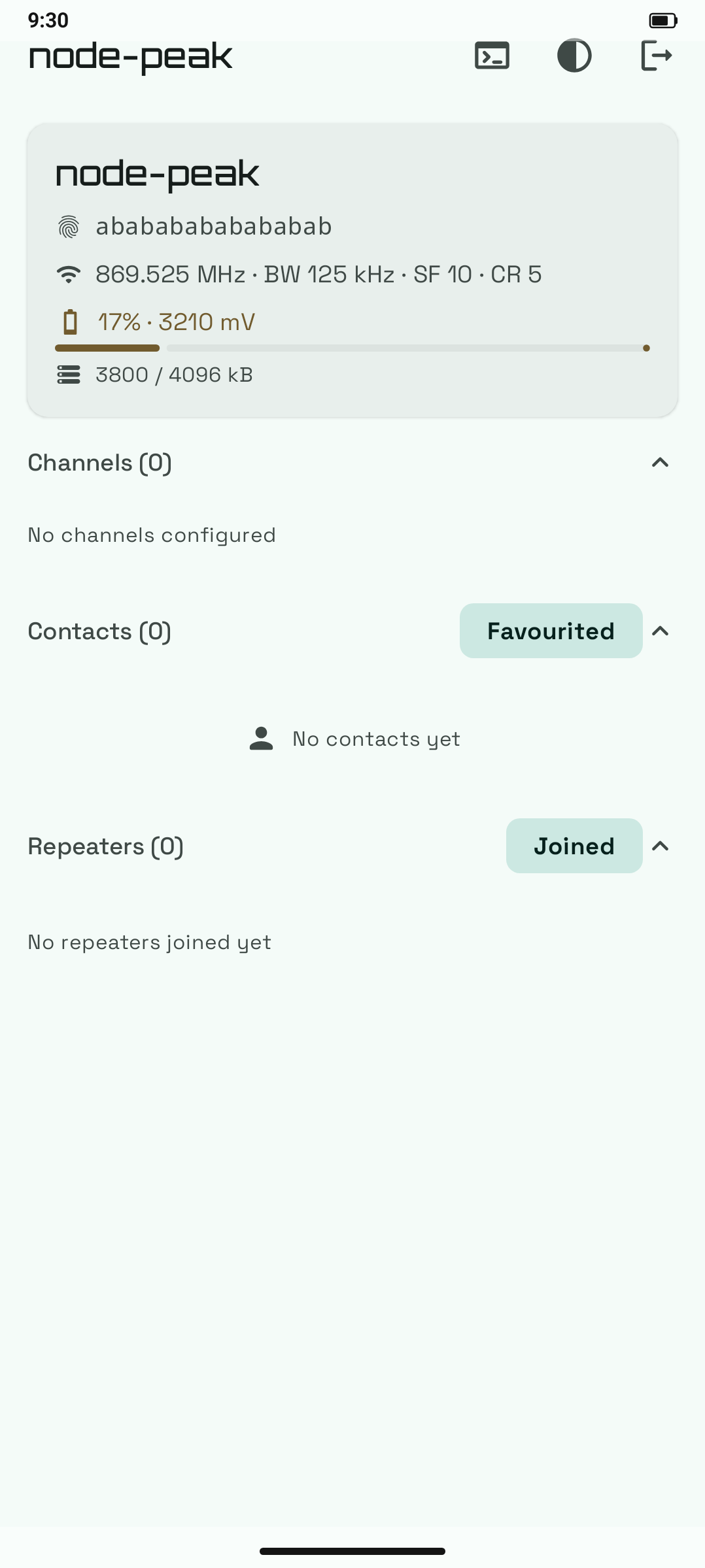The width and height of the screenshot is (705, 1568).
Task: Collapse the Repeaters section
Action: pos(661,846)
